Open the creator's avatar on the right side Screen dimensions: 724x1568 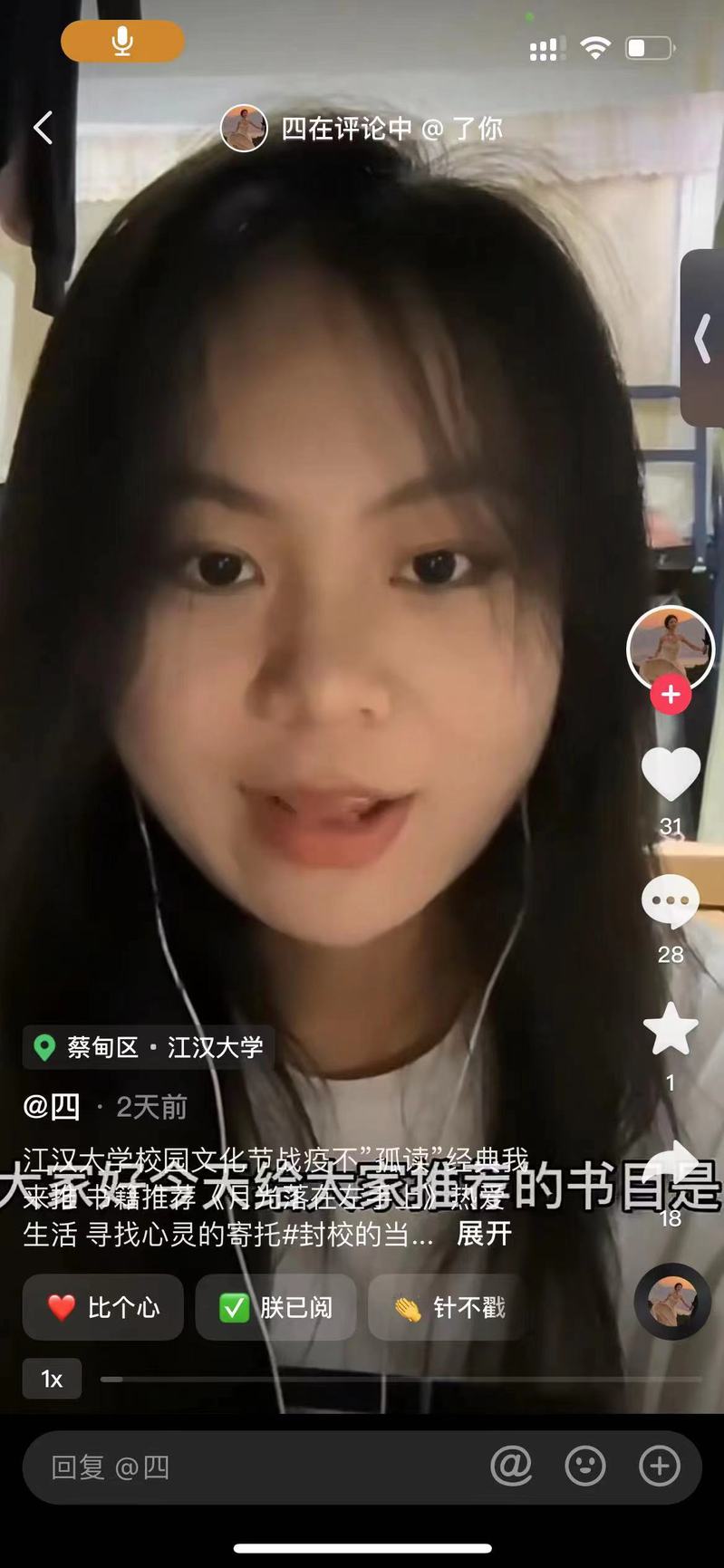click(671, 647)
